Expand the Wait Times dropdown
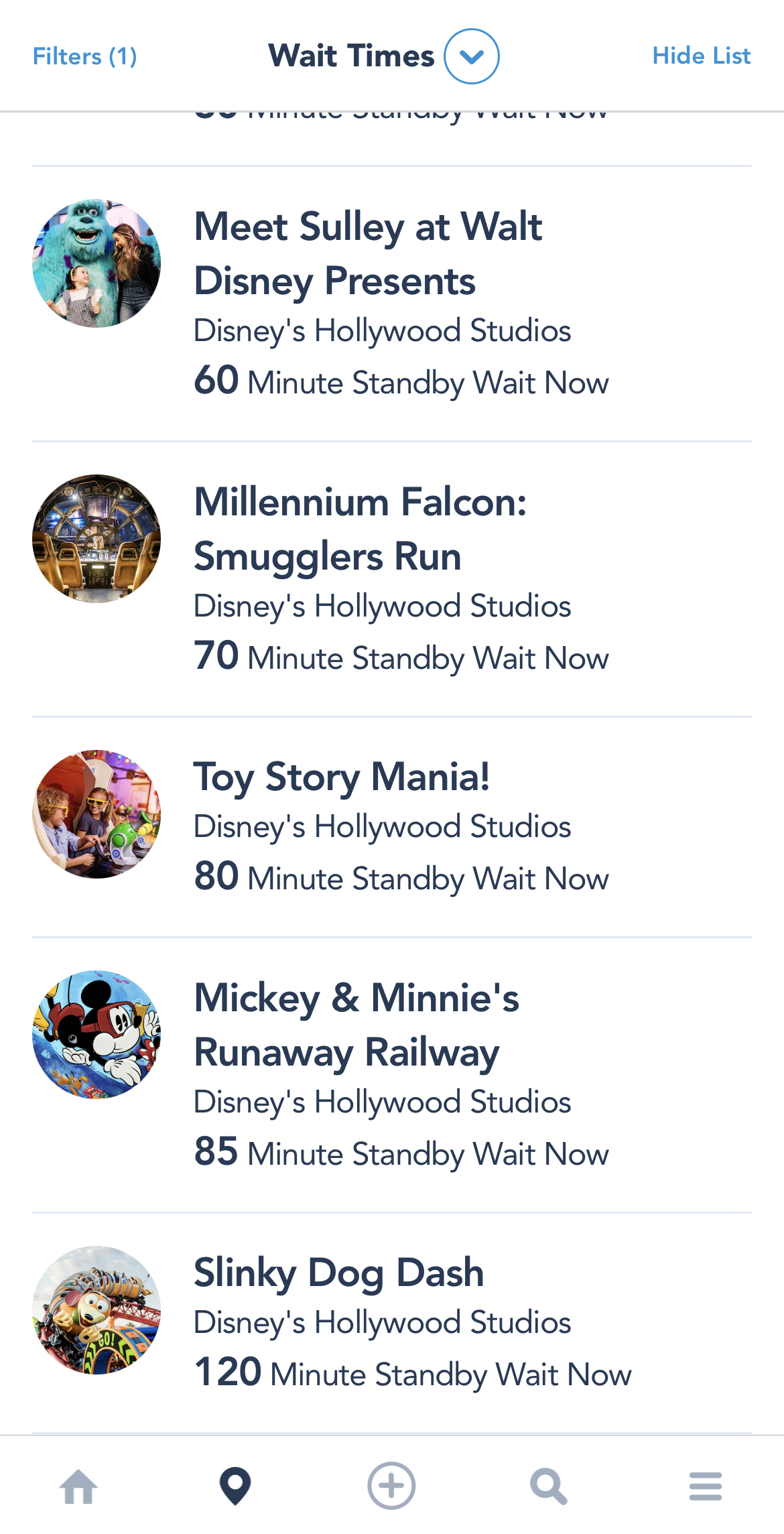This screenshot has height=1534, width=784. 472,56
